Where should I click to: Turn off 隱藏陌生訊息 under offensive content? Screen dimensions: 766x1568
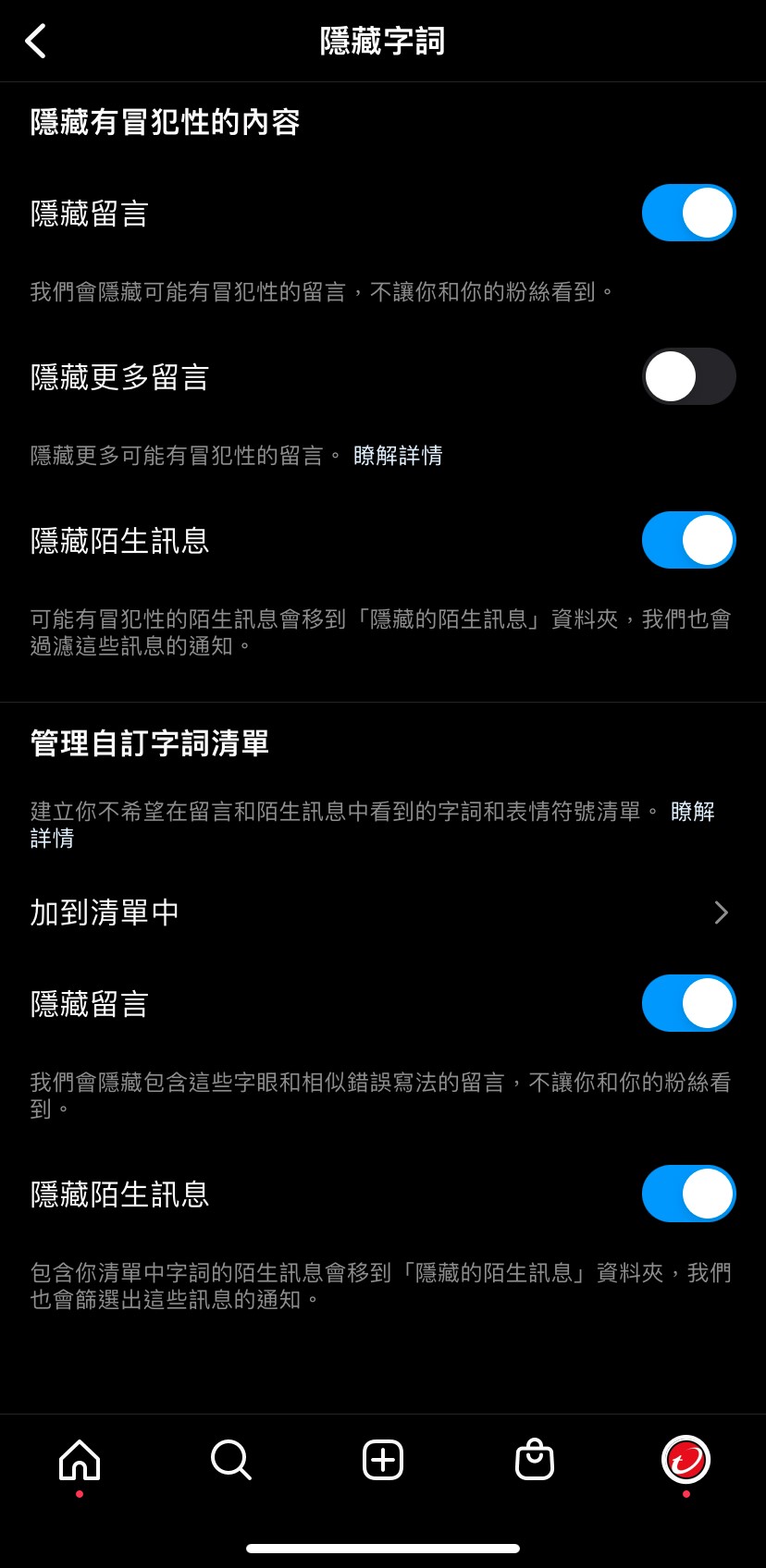688,540
